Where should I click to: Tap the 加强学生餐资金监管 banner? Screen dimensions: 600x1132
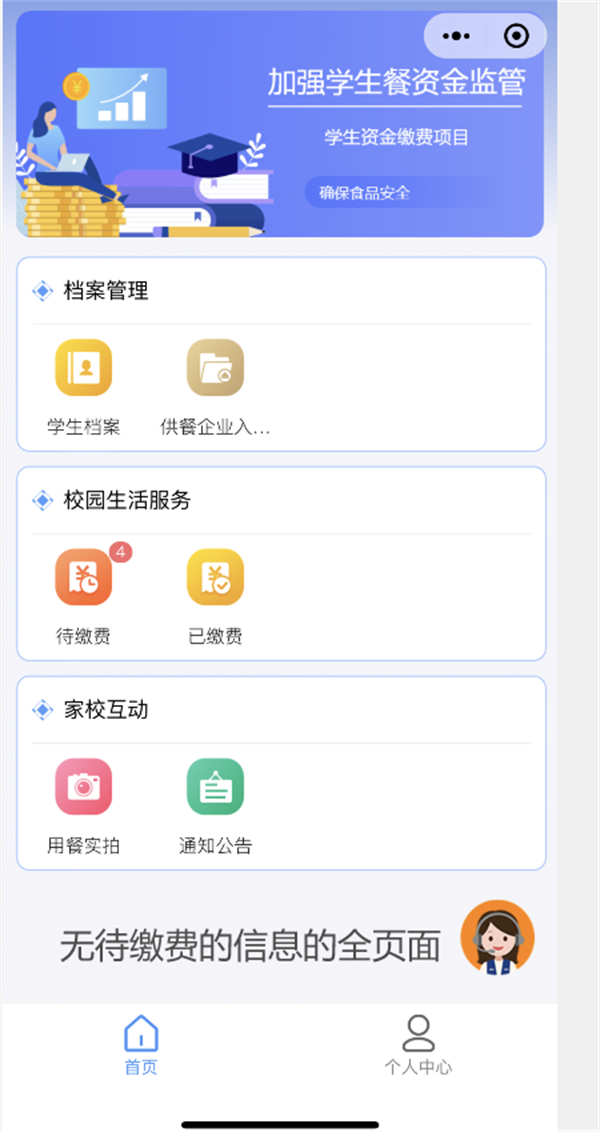click(279, 123)
